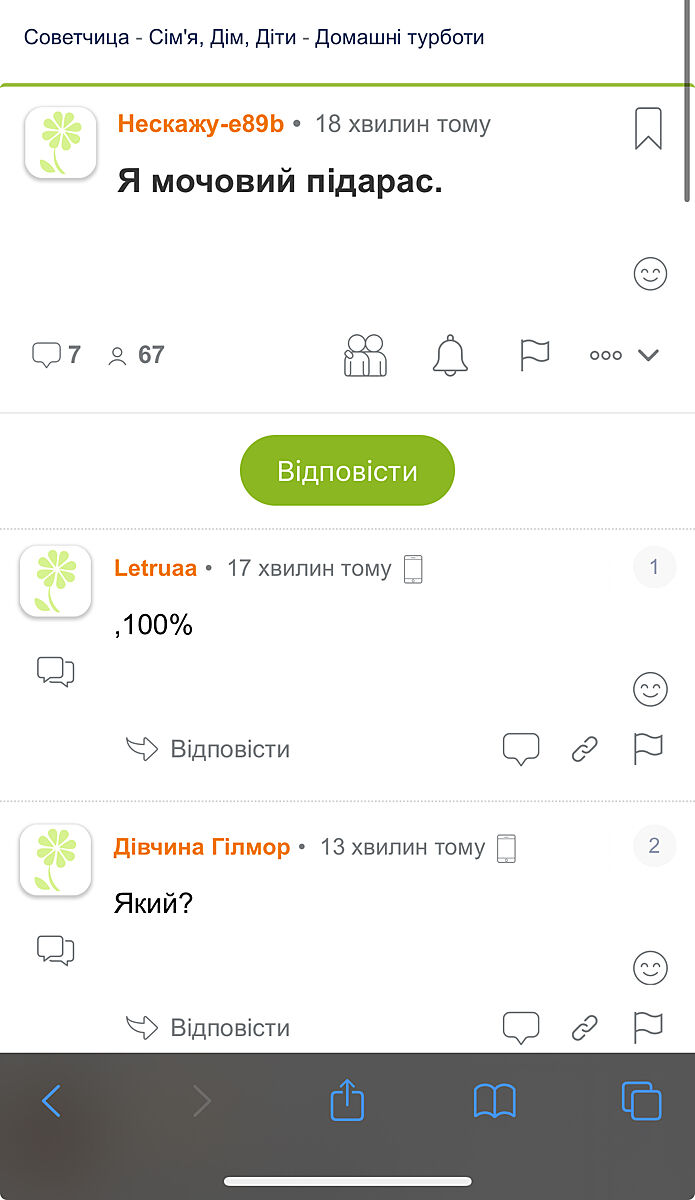Show the topic participants icon
The image size is (695, 1200).
tap(365, 355)
